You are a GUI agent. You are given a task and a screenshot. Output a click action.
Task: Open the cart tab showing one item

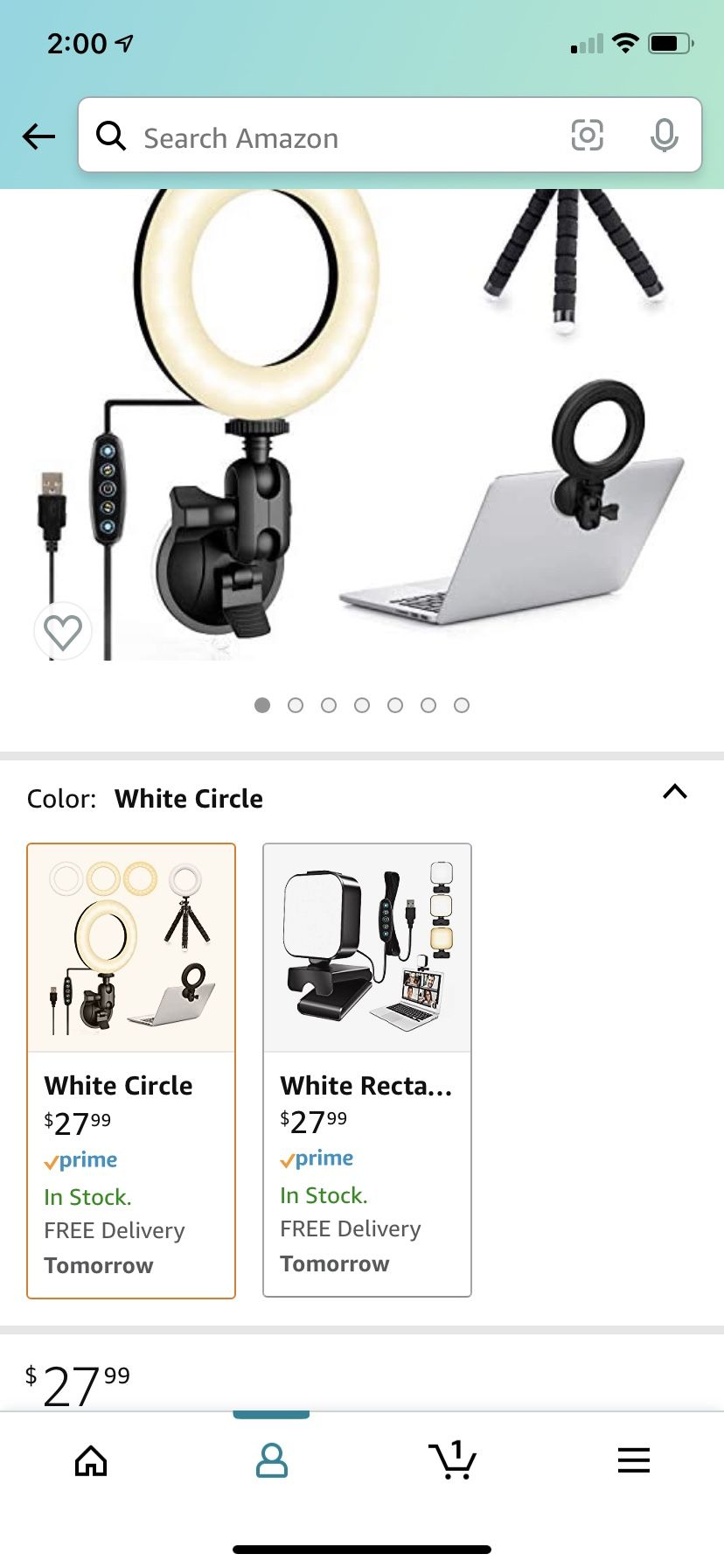click(x=452, y=1459)
